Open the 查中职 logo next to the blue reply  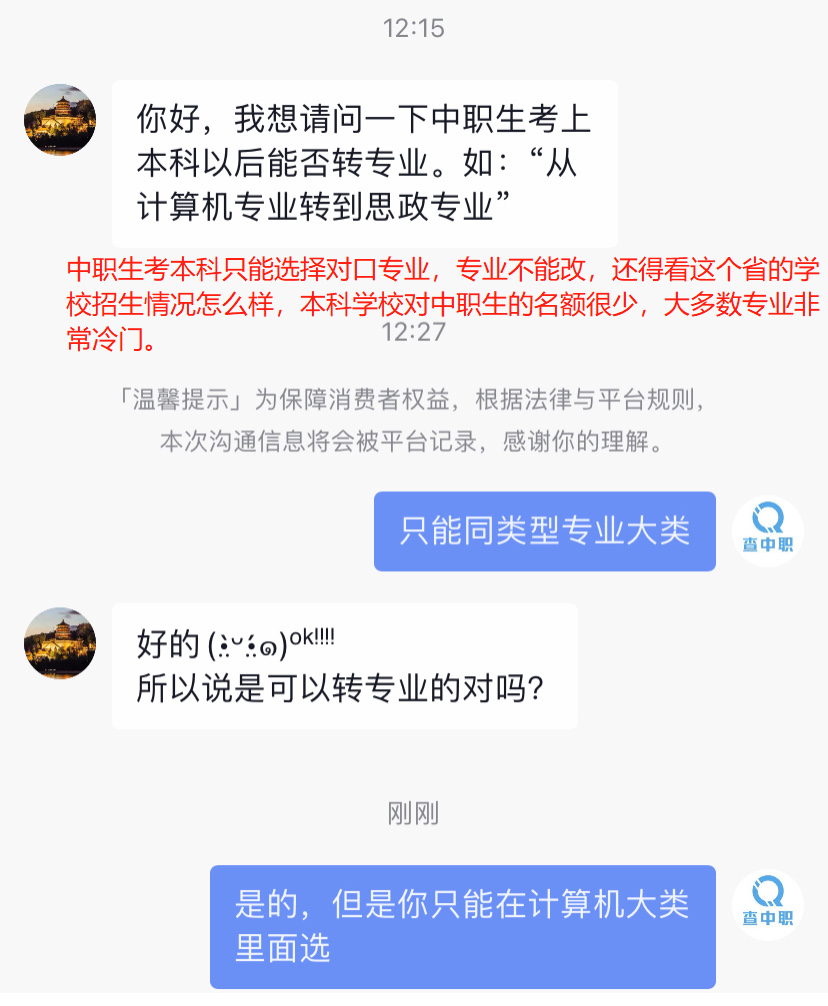[x=766, y=531]
